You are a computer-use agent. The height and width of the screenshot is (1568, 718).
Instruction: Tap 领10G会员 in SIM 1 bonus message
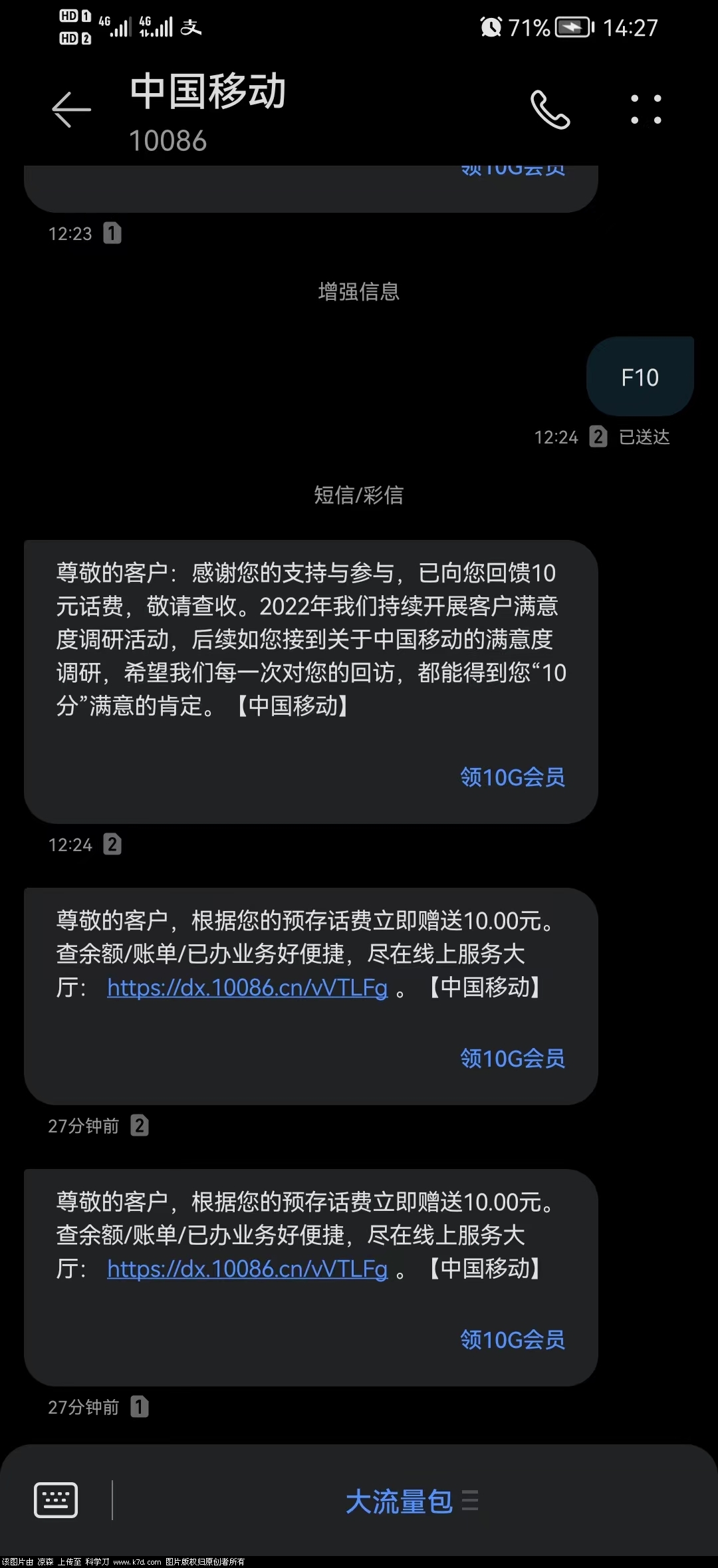(513, 1339)
